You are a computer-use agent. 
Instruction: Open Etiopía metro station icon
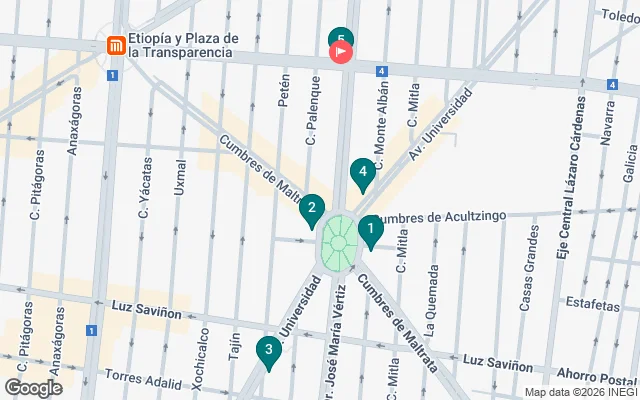point(114,45)
